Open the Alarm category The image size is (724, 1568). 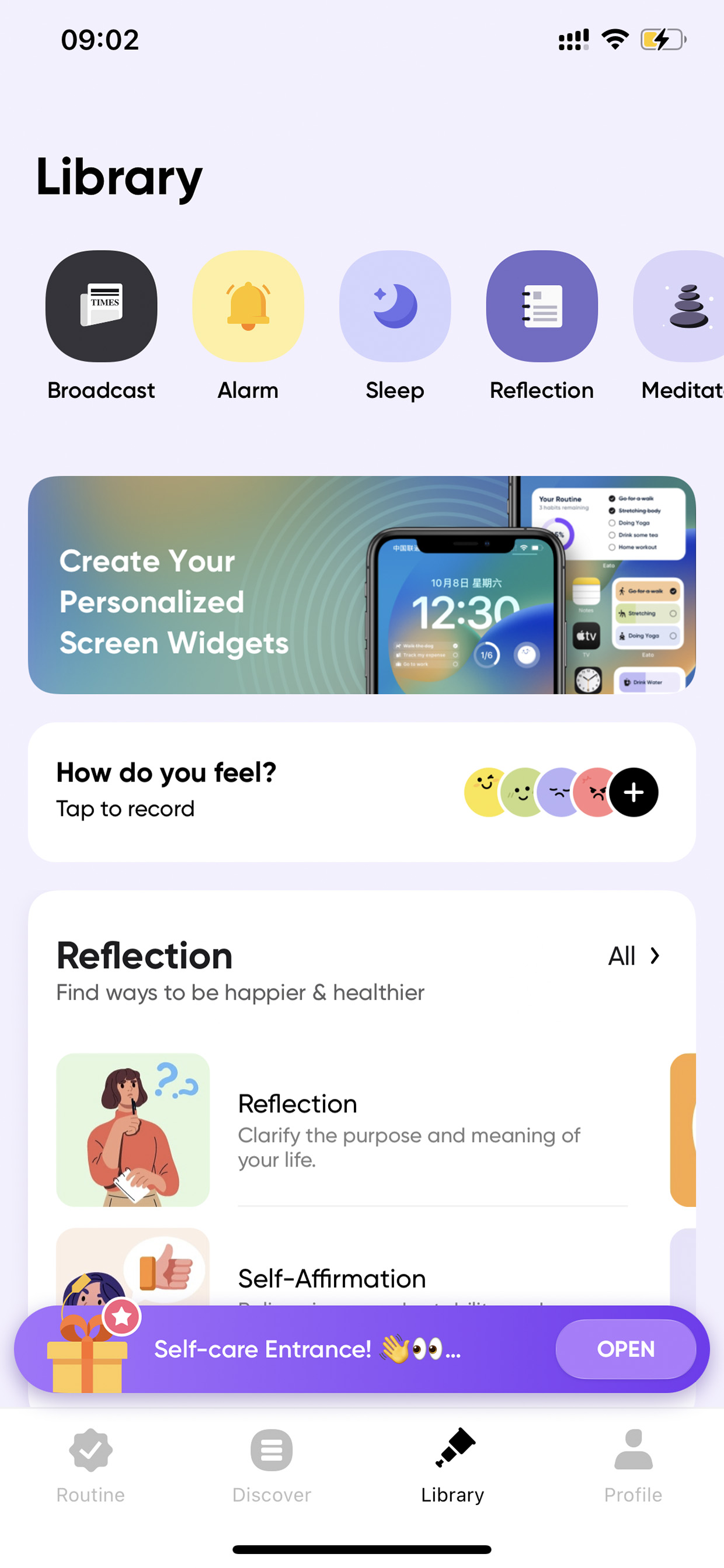point(248,306)
